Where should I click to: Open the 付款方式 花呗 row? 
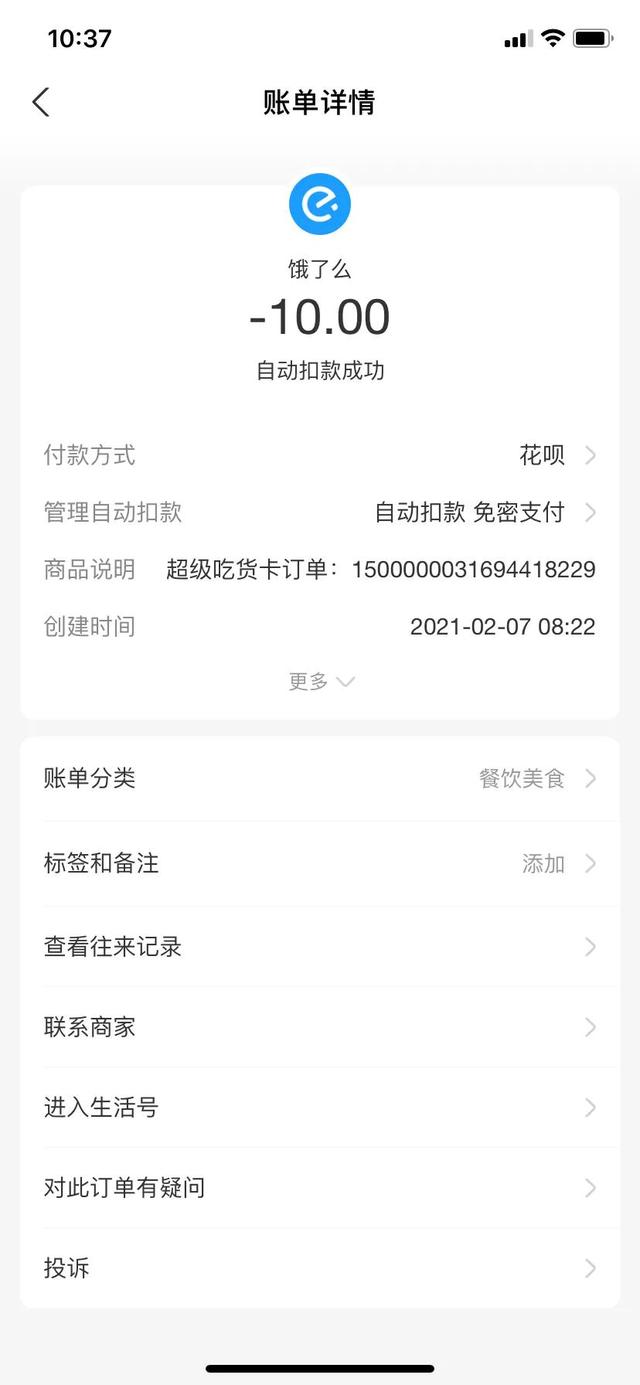pos(320,456)
